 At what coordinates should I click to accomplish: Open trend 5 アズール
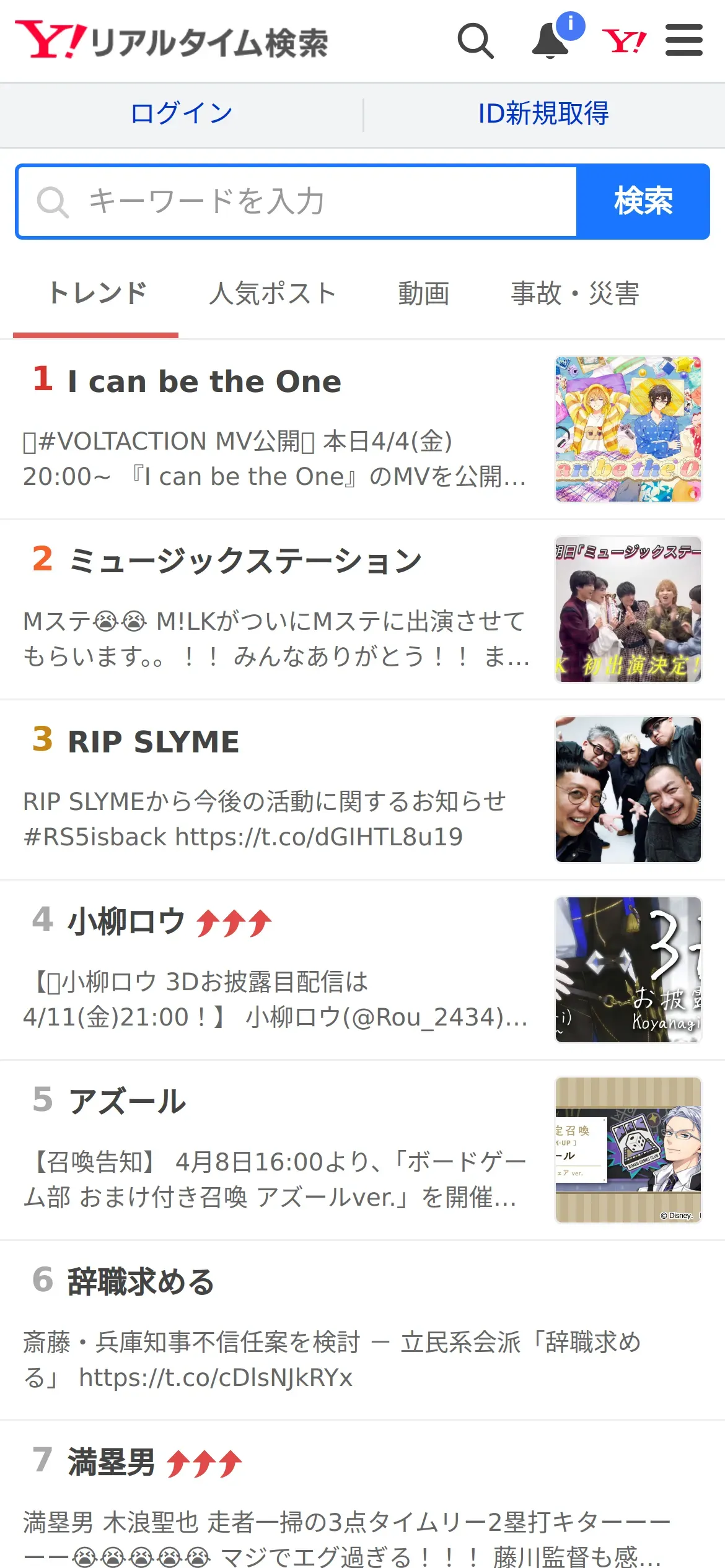126,1102
